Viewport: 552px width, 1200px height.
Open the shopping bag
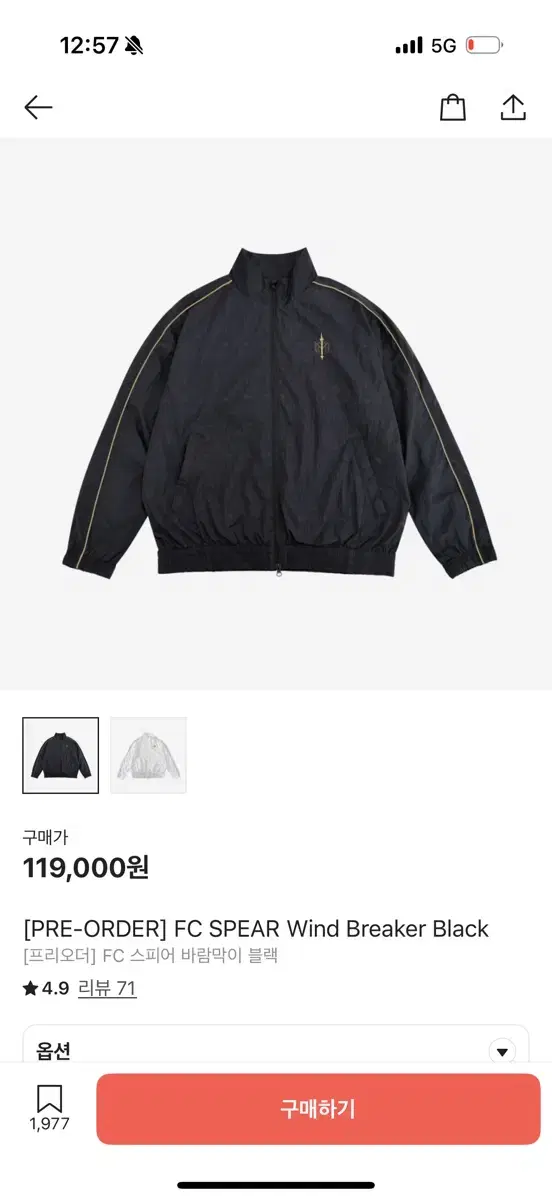pyautogui.click(x=453, y=107)
